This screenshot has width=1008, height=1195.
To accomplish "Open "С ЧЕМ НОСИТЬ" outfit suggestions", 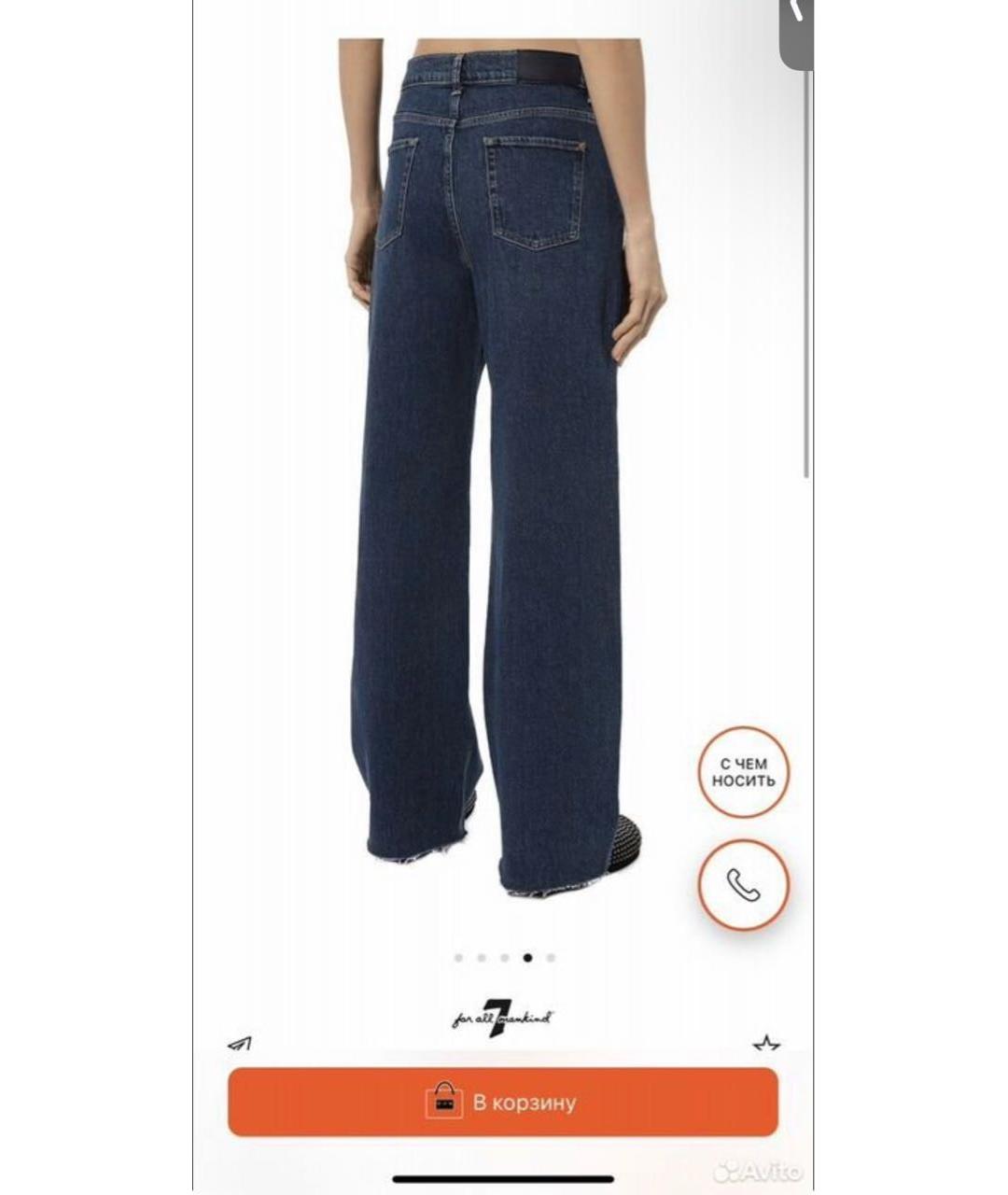I will 742,771.
